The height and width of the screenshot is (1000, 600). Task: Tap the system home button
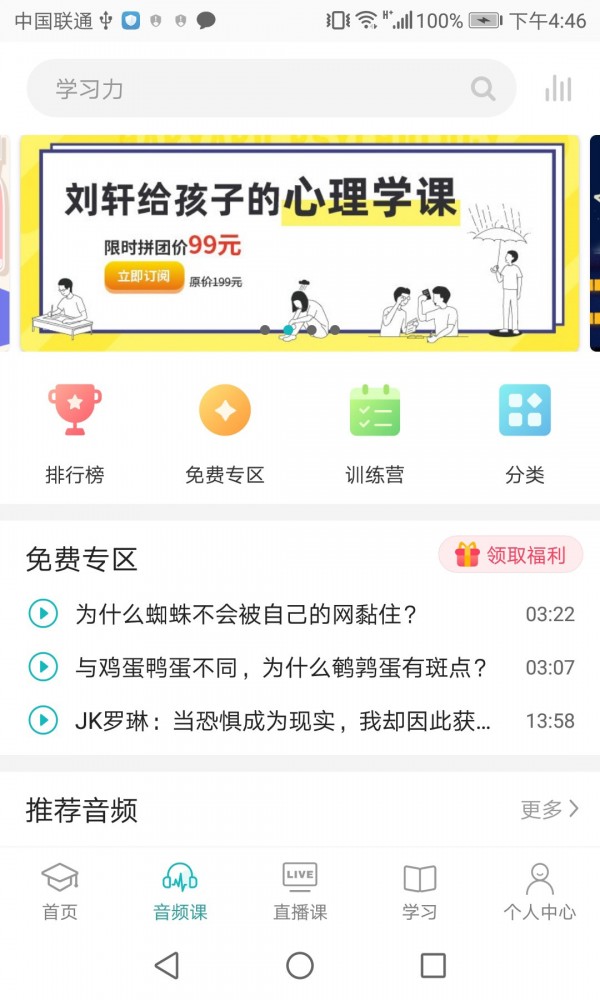(300, 965)
